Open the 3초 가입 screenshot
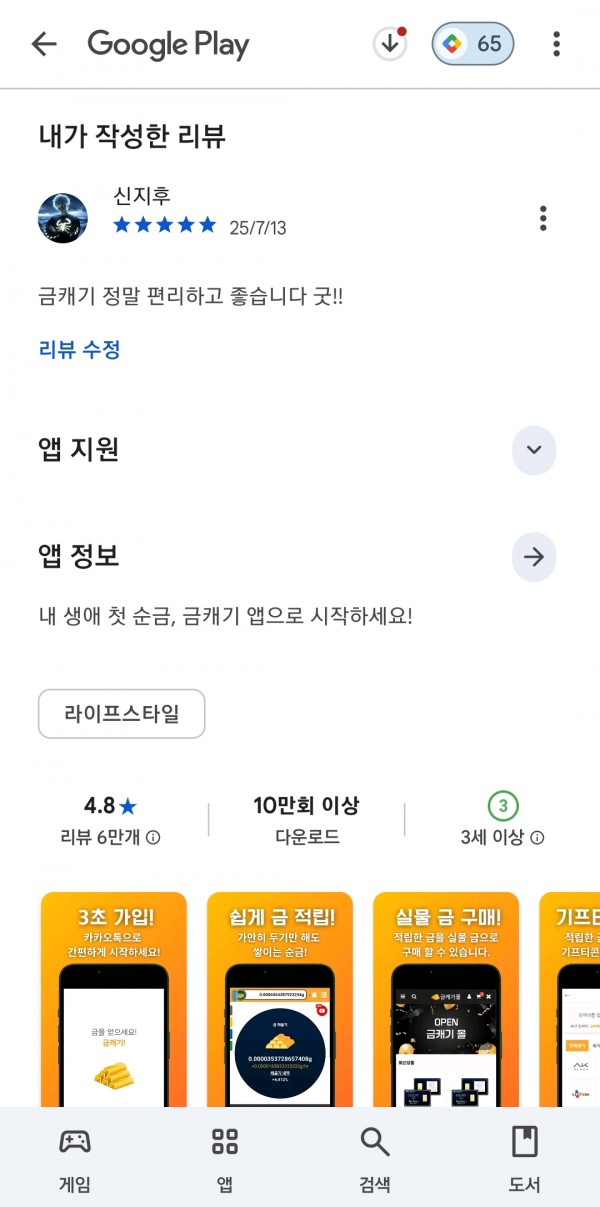Viewport: 600px width, 1207px height. (114, 999)
